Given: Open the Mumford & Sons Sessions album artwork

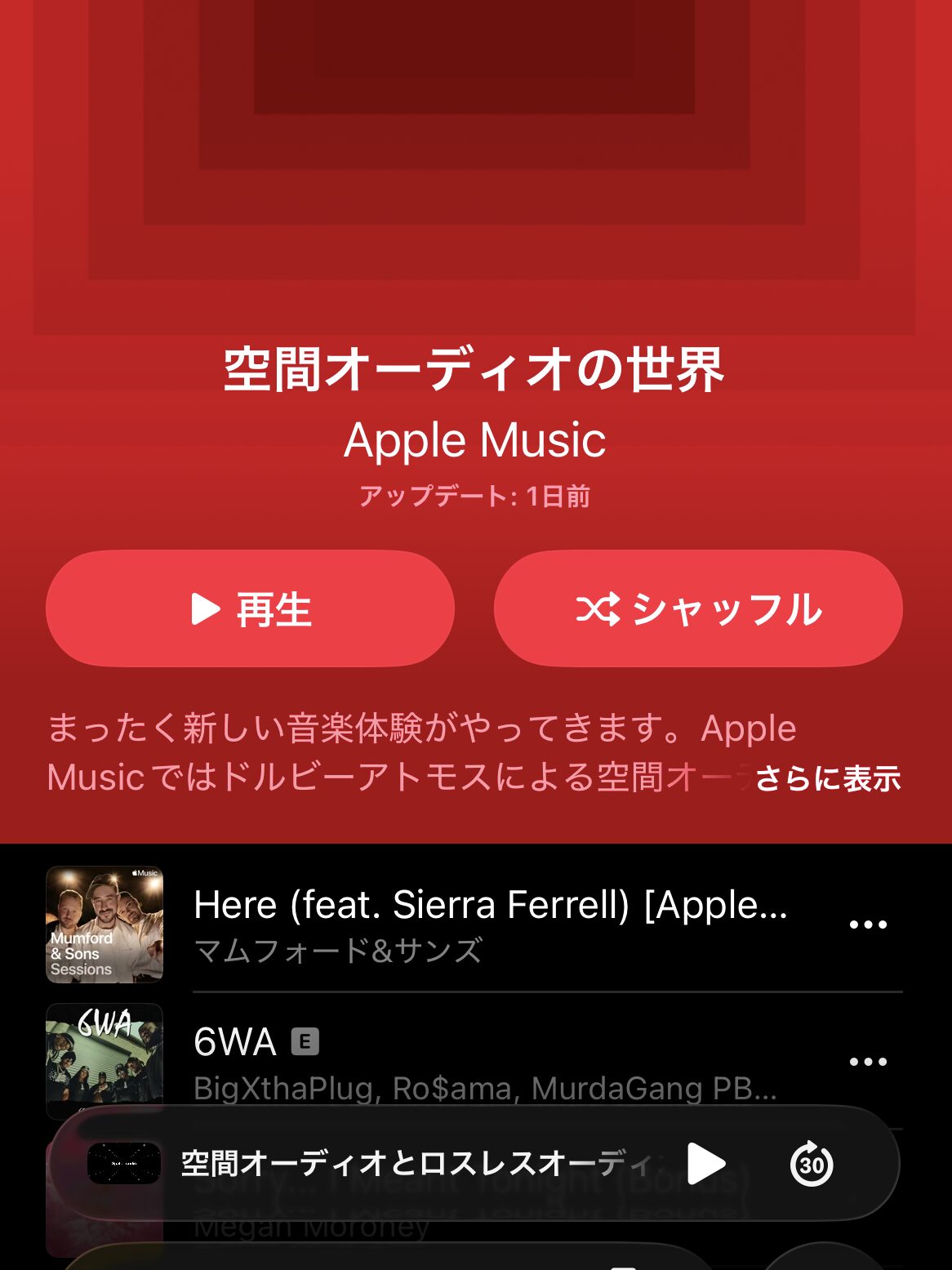Looking at the screenshot, I should click(x=105, y=923).
